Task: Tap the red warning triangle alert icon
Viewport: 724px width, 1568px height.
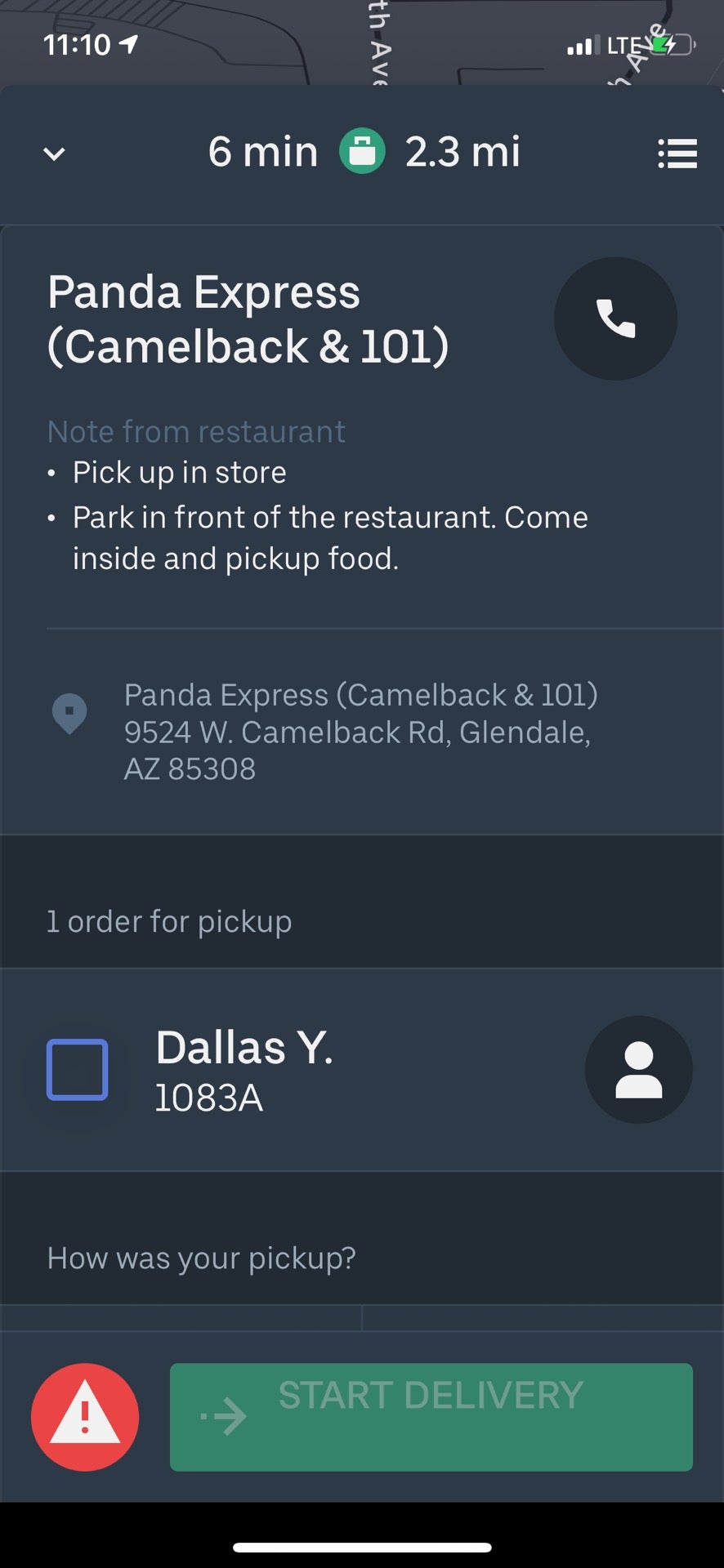Action: [x=85, y=1417]
